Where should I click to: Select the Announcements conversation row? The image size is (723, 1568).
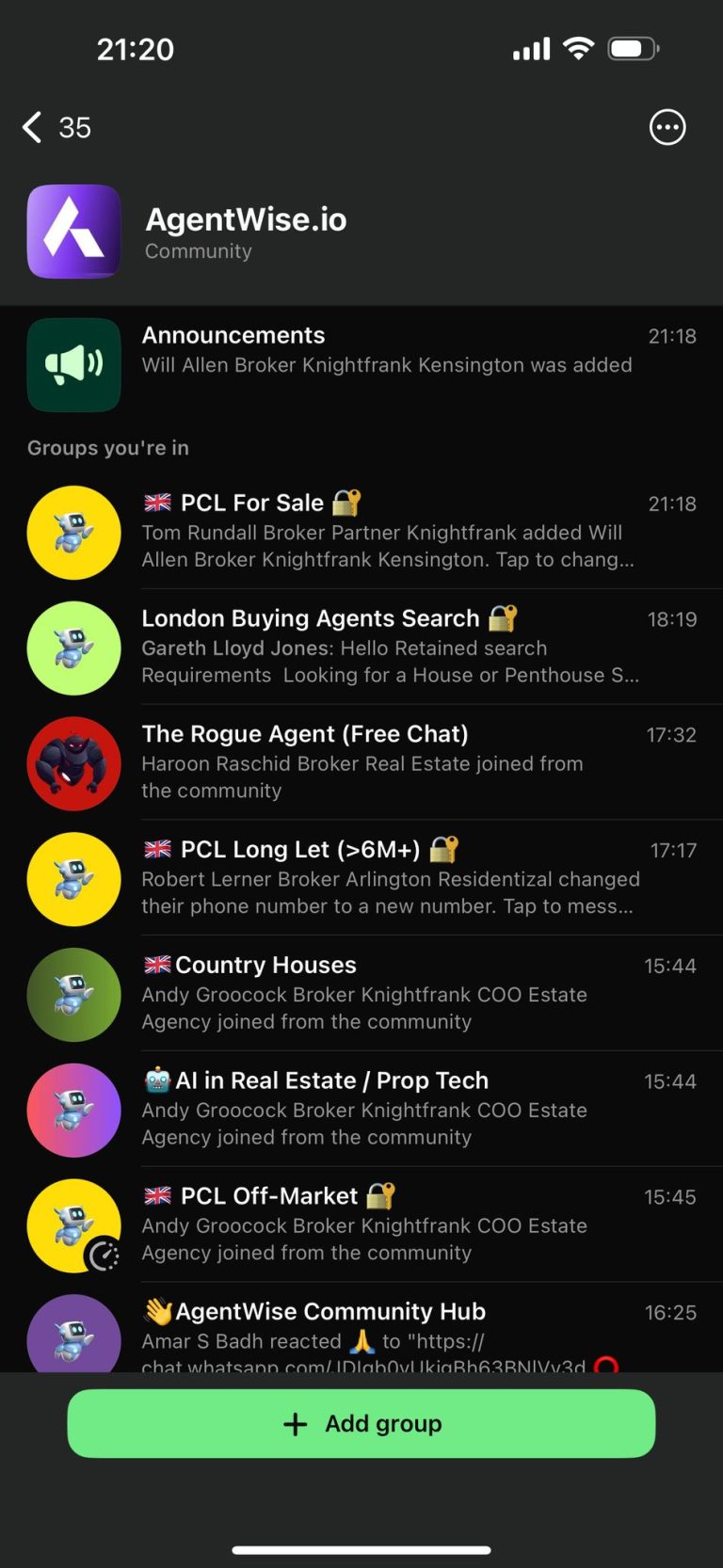pyautogui.click(x=377, y=363)
